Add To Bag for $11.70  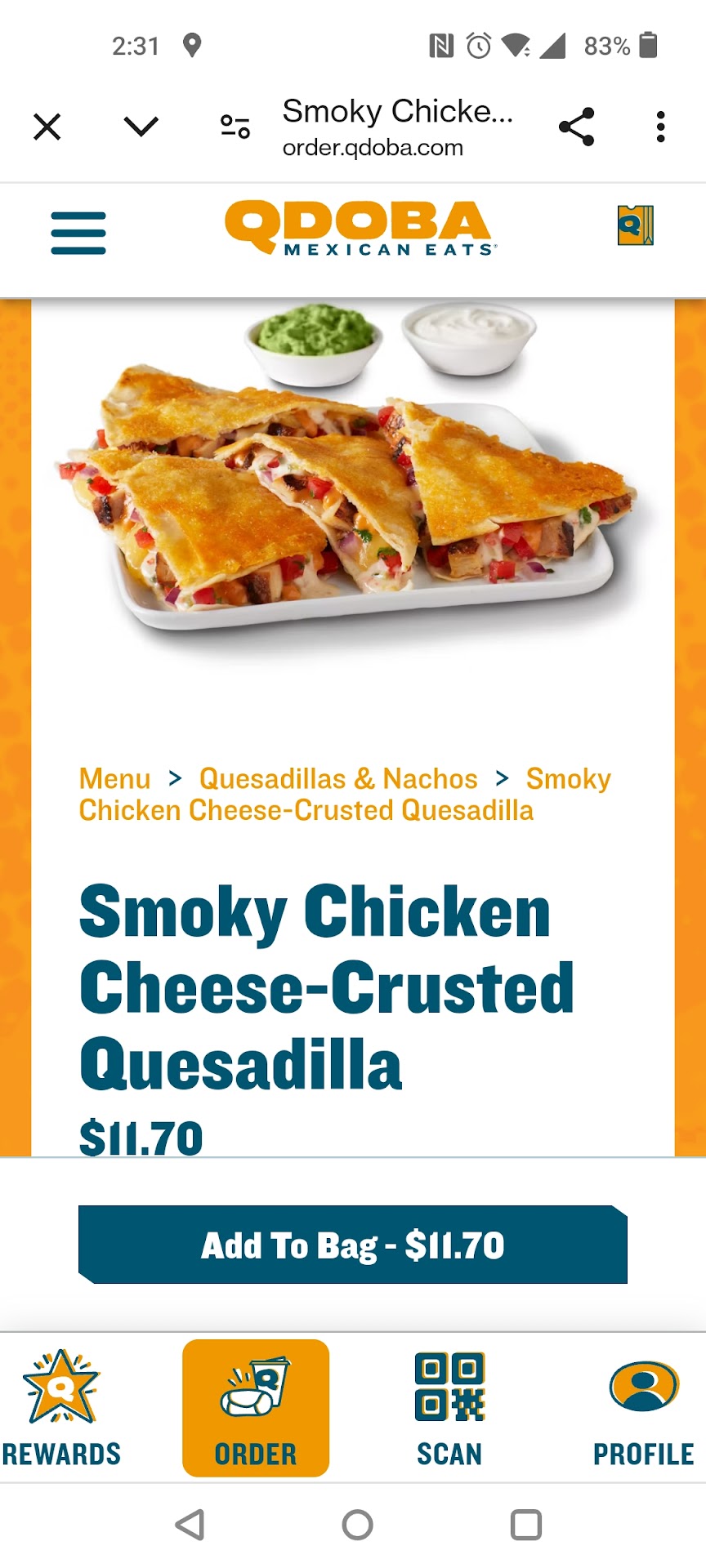[x=353, y=1245]
